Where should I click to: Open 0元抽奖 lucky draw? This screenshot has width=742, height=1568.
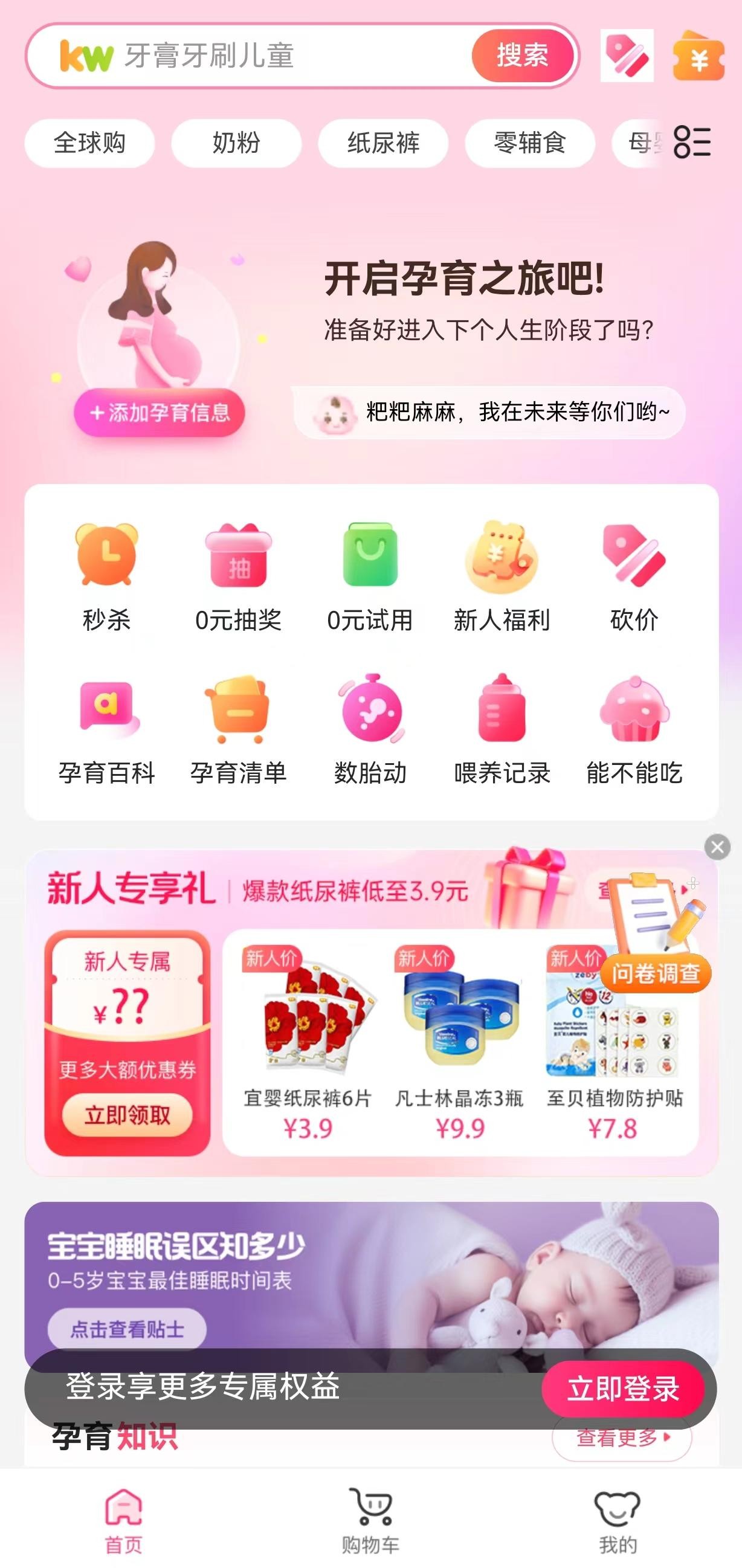pyautogui.click(x=238, y=575)
